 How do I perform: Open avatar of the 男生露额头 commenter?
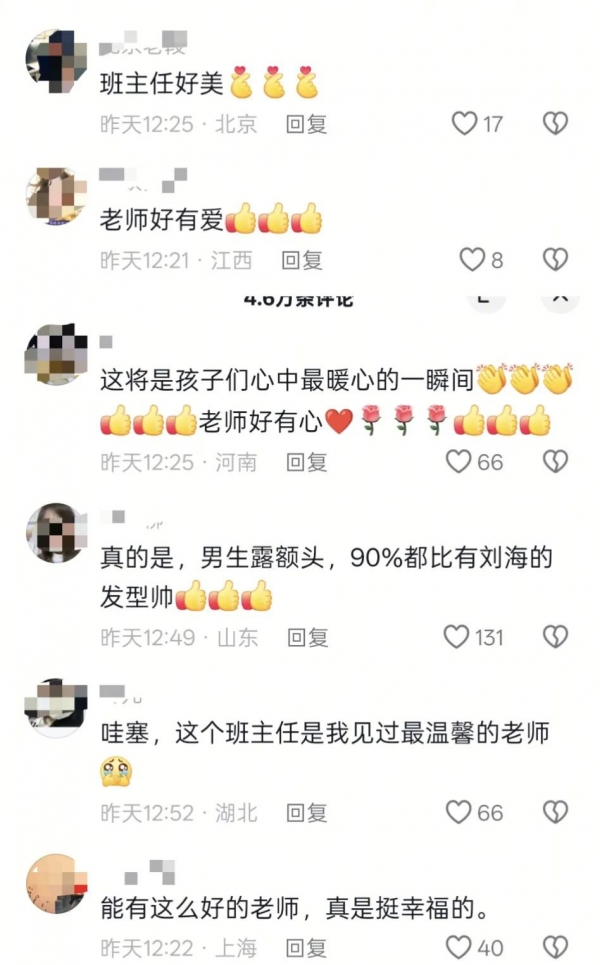[x=57, y=534]
